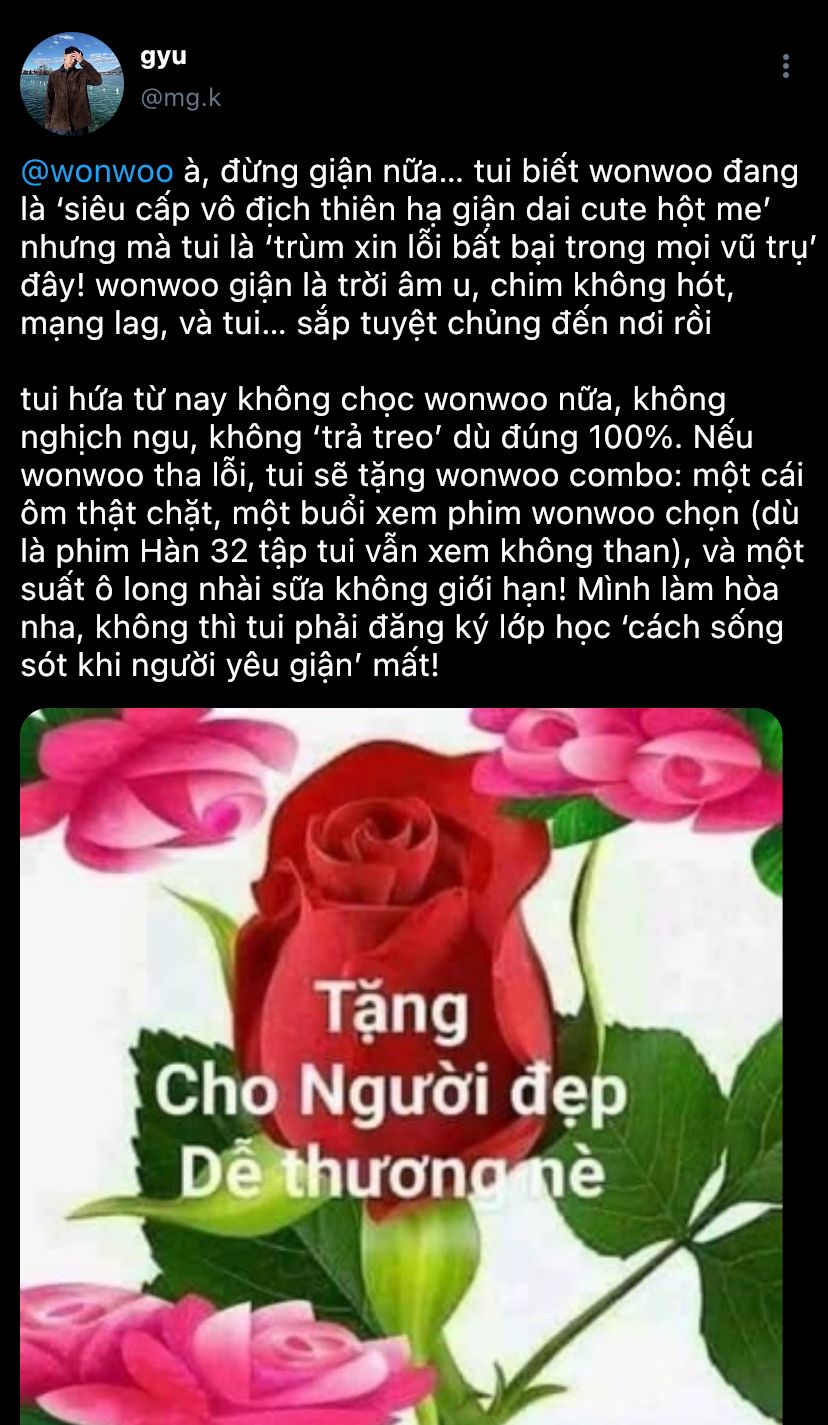Open the profile via username gyu
The height and width of the screenshot is (1425, 828).
coord(163,59)
